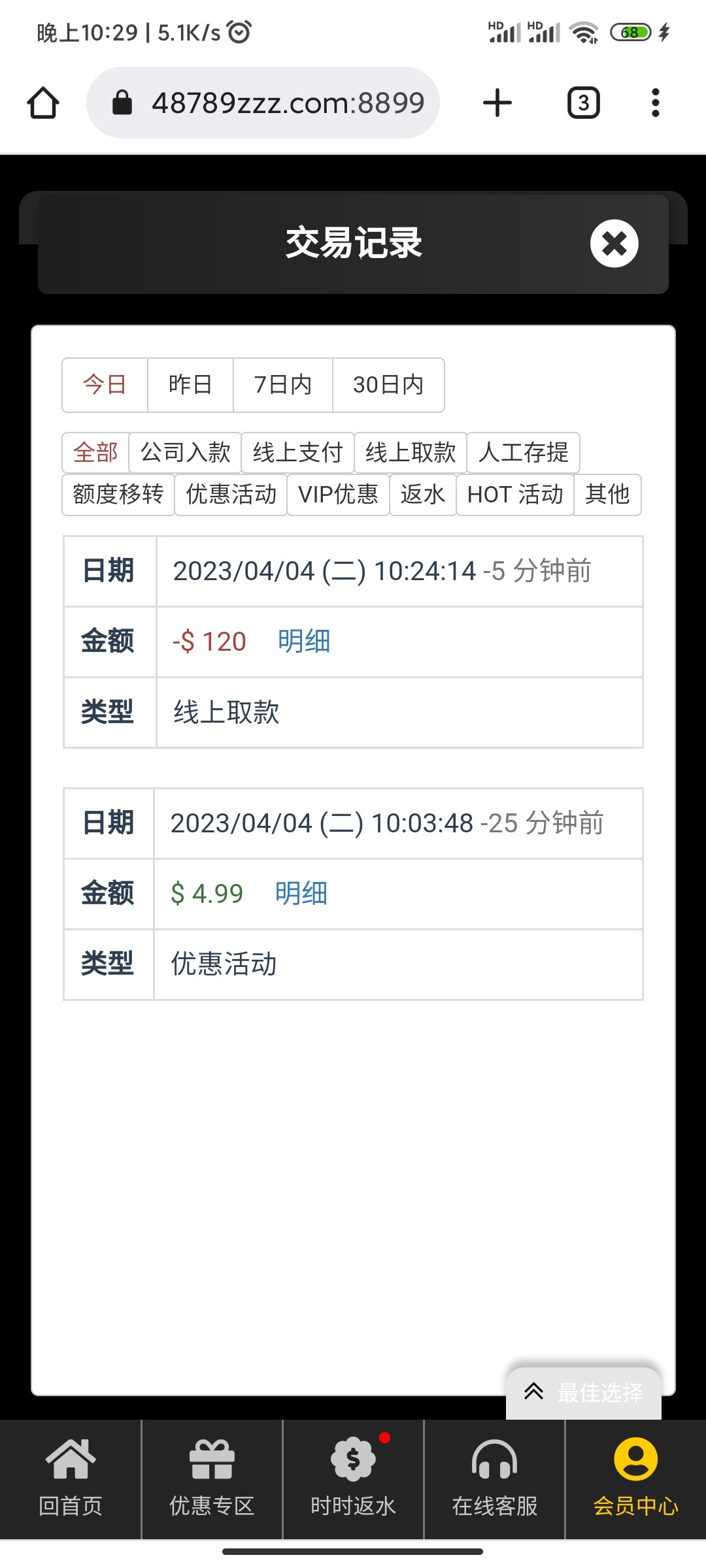Open 时时返水 from bottom navigation

coord(353,1479)
